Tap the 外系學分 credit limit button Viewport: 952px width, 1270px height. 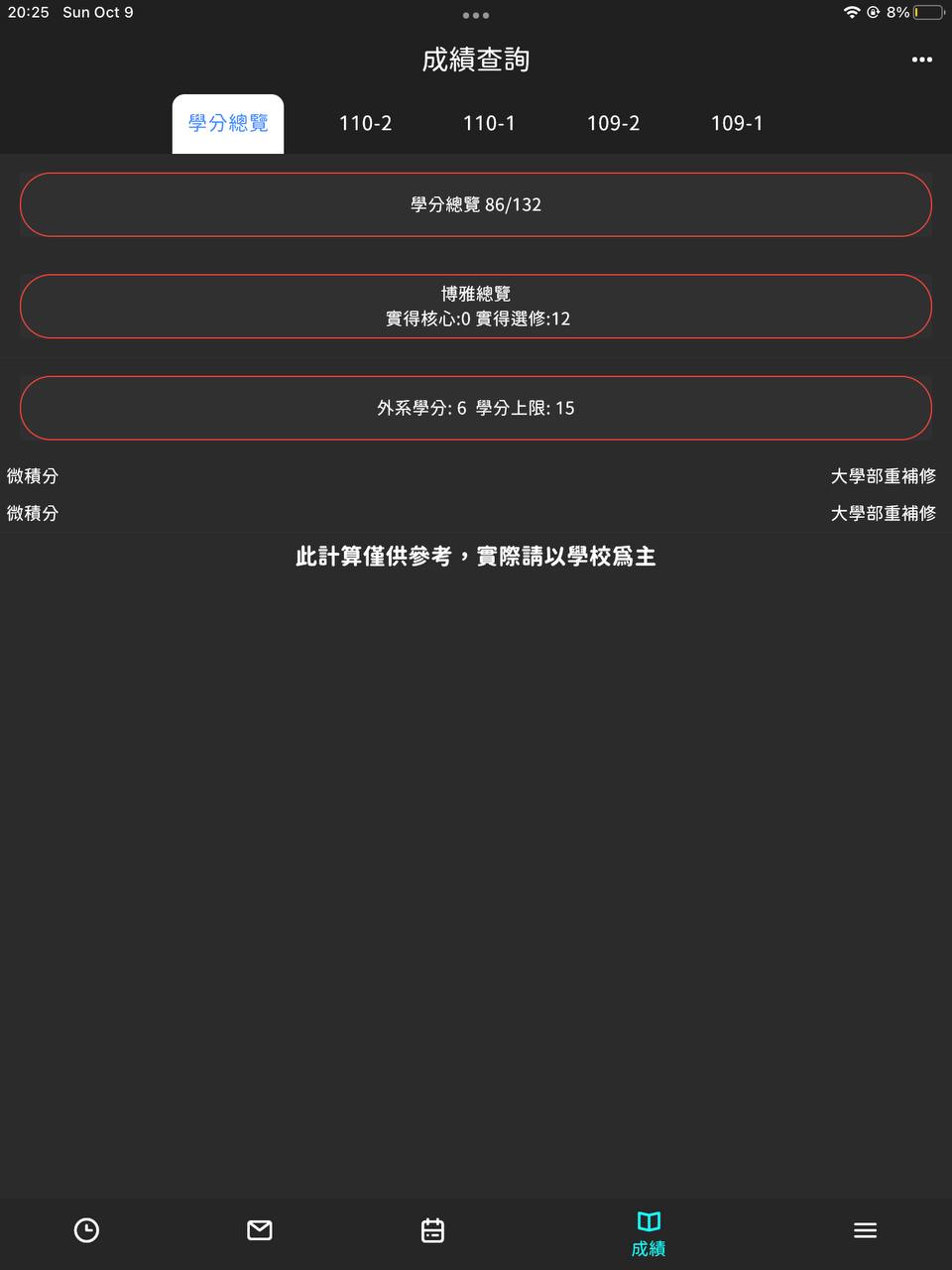pyautogui.click(x=476, y=408)
